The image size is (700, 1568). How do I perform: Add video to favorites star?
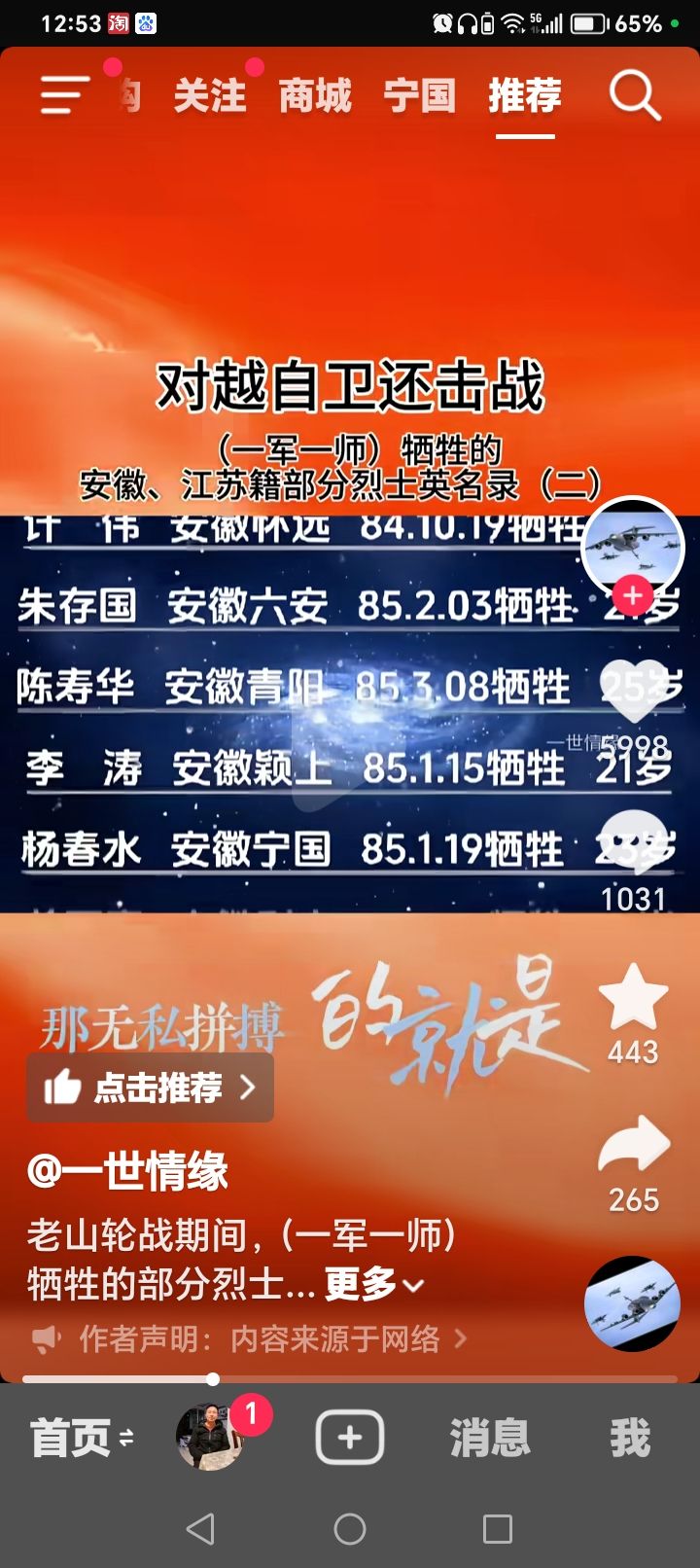[633, 997]
